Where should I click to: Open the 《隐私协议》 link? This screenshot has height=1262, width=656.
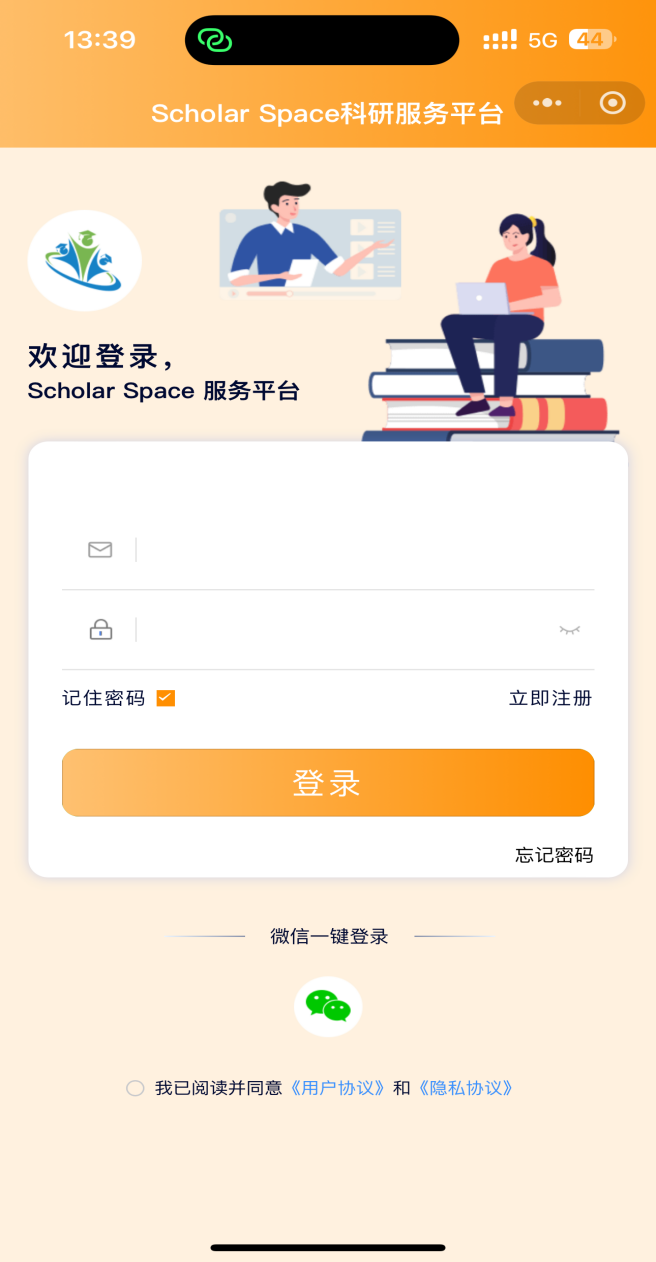click(466, 1088)
